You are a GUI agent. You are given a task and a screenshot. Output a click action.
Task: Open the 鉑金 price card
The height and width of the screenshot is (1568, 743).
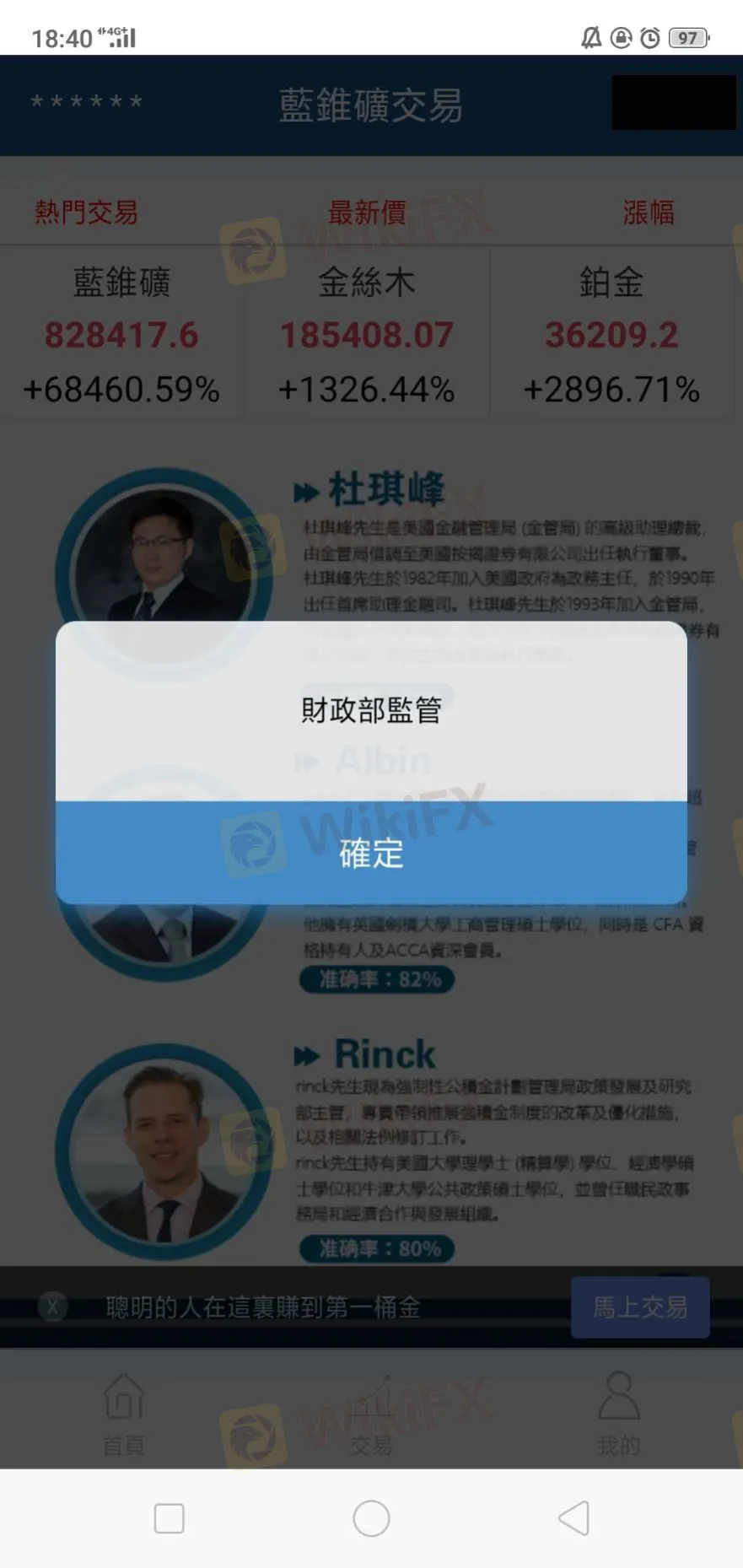click(611, 335)
